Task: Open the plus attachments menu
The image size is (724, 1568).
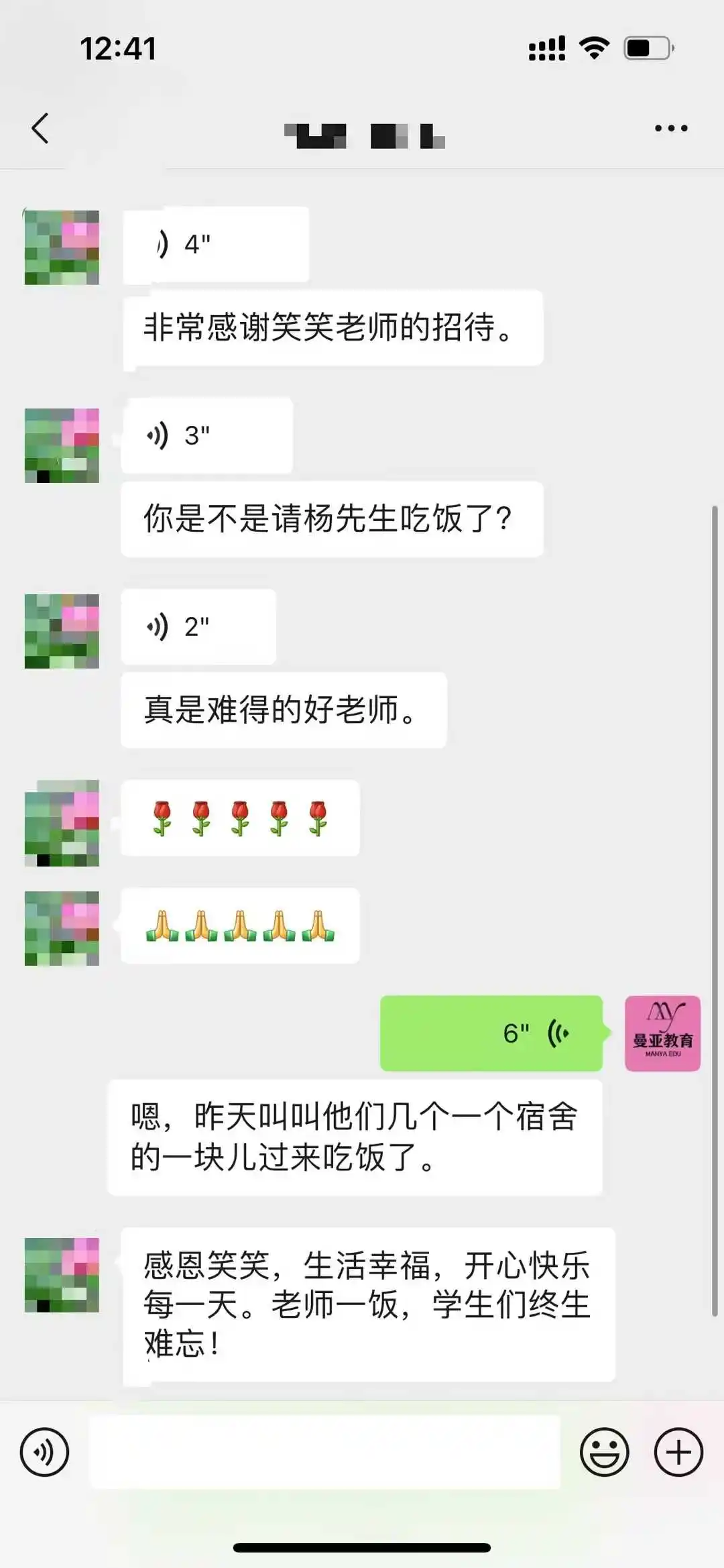Action: pyautogui.click(x=678, y=1453)
